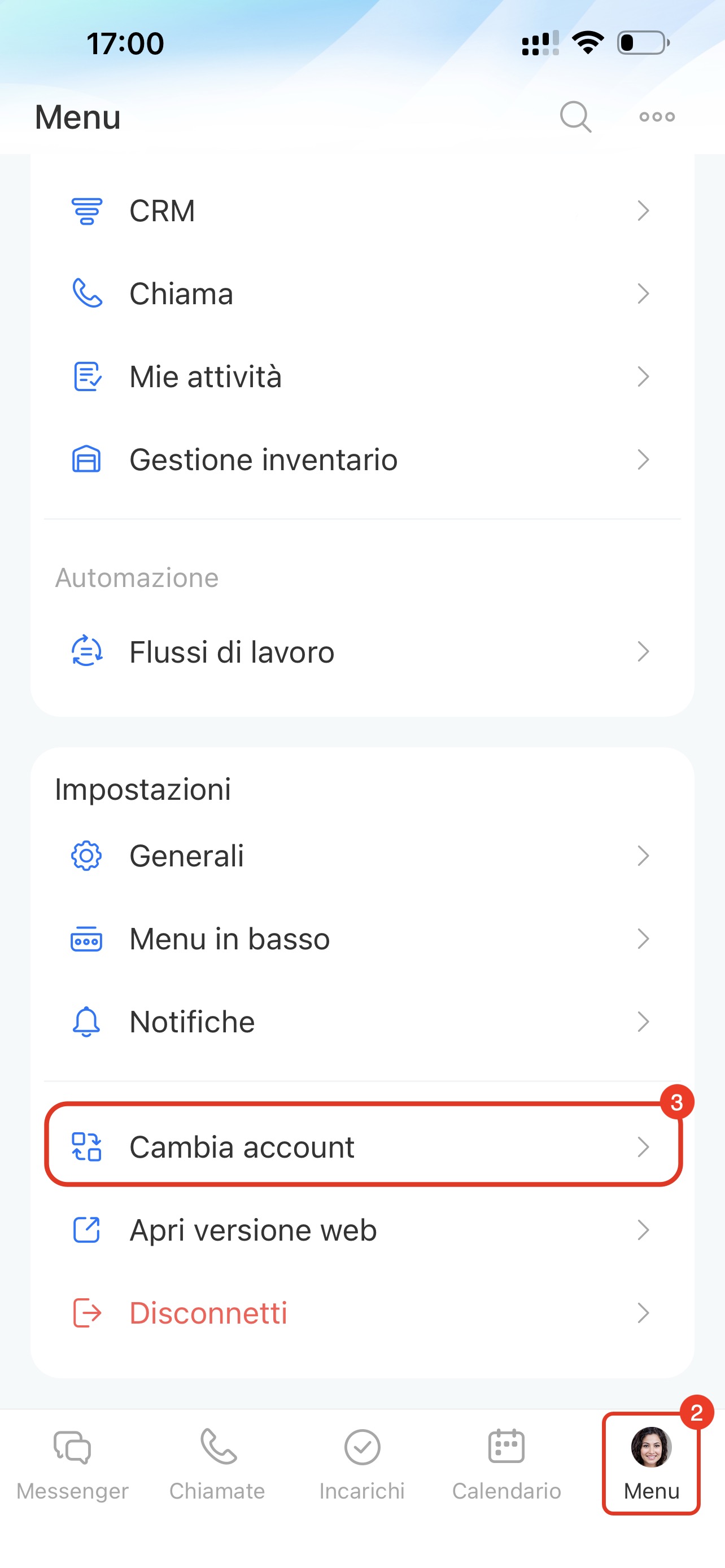Open Gestione inventario

(x=361, y=459)
